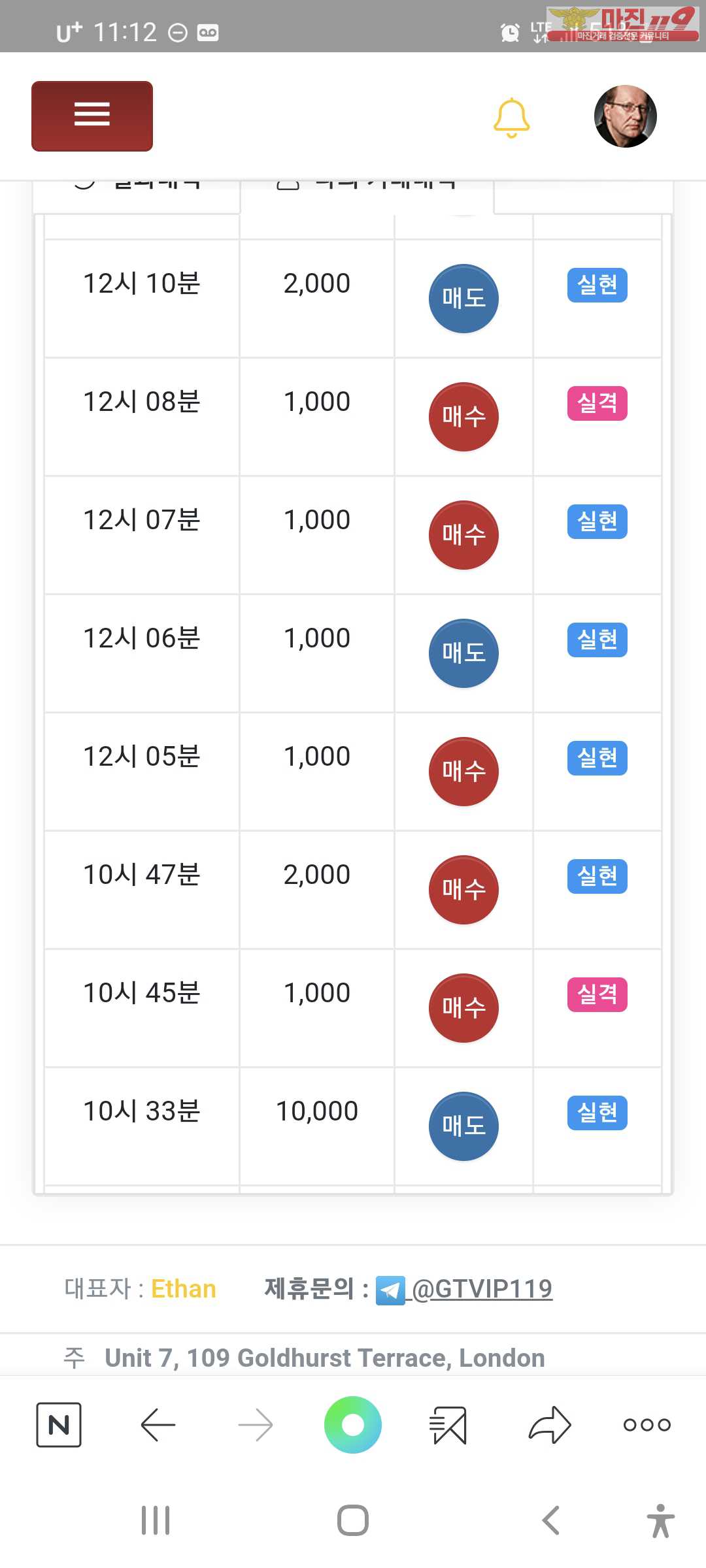Image resolution: width=706 pixels, height=1568 pixels.
Task: Open the browser's three-dot more menu
Action: click(x=647, y=1424)
